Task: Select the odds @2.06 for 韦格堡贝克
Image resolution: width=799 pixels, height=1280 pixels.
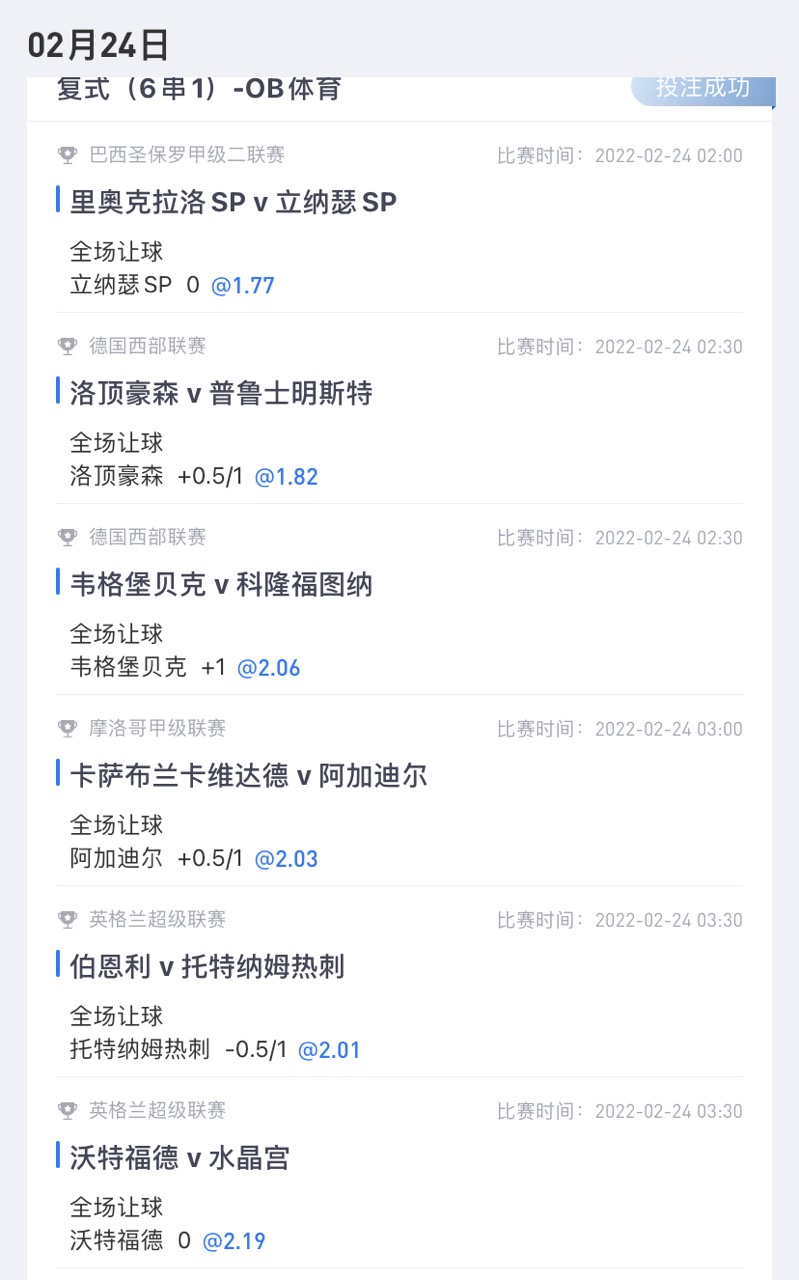Action: click(x=268, y=667)
